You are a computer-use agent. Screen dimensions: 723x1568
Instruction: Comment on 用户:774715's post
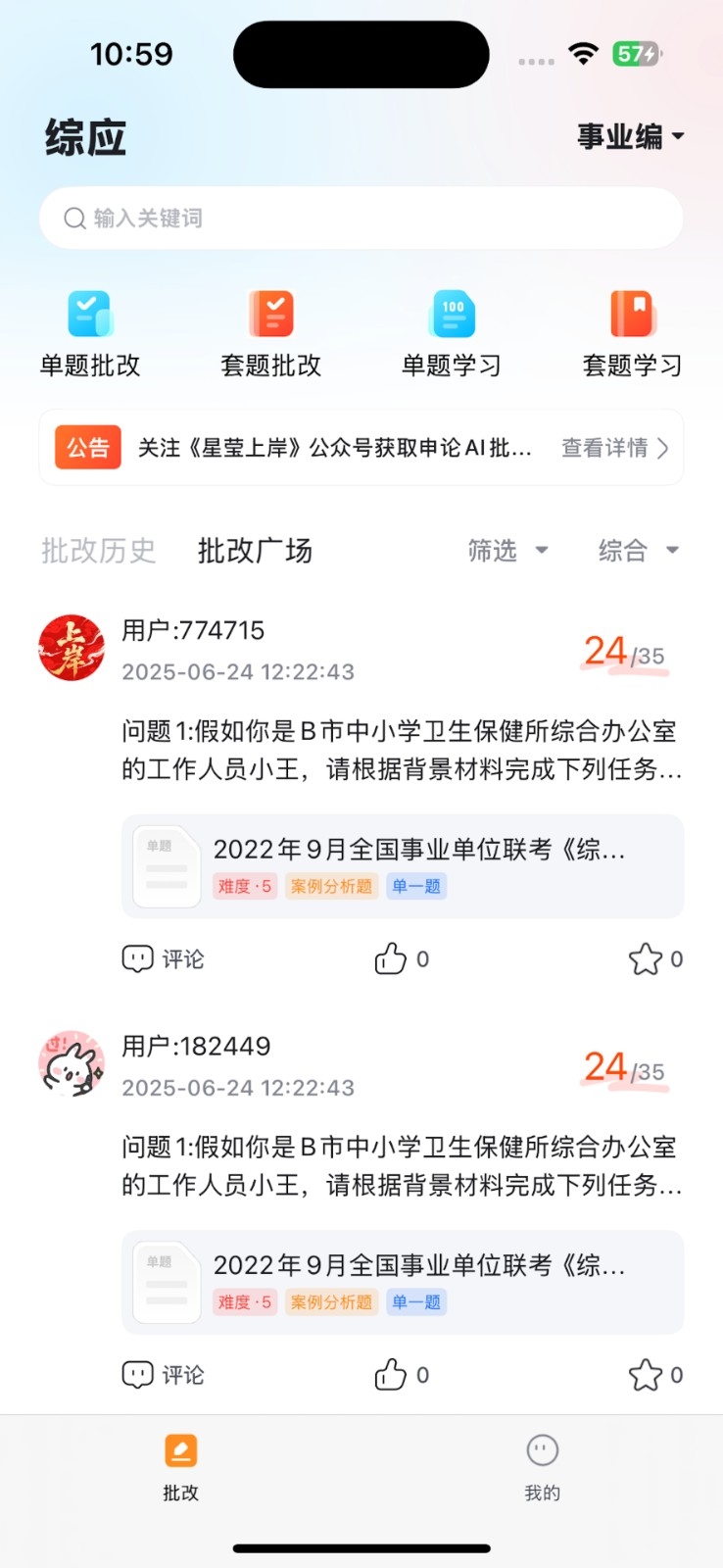[x=163, y=958]
